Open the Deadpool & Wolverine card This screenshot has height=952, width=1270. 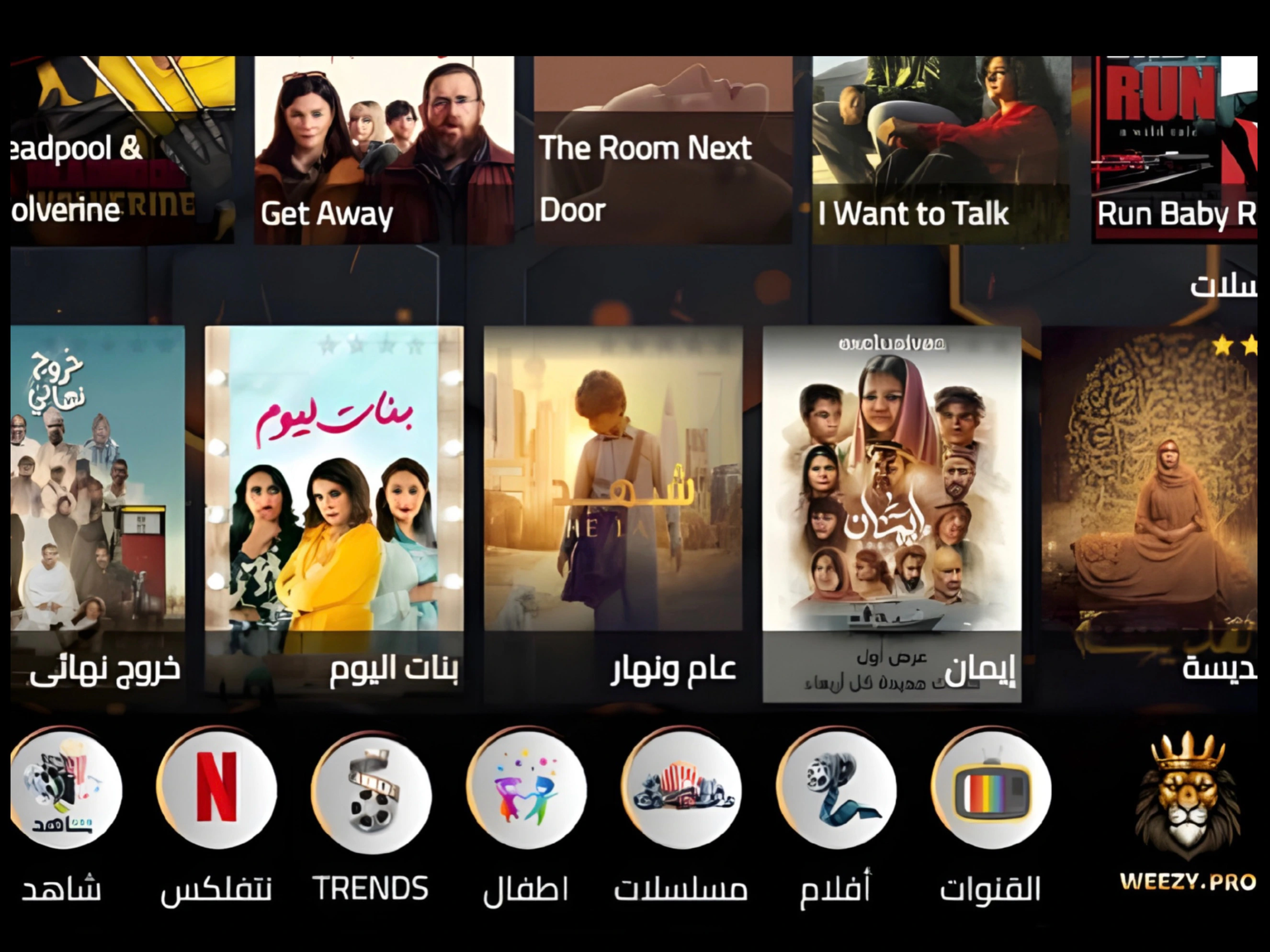pyautogui.click(x=122, y=149)
